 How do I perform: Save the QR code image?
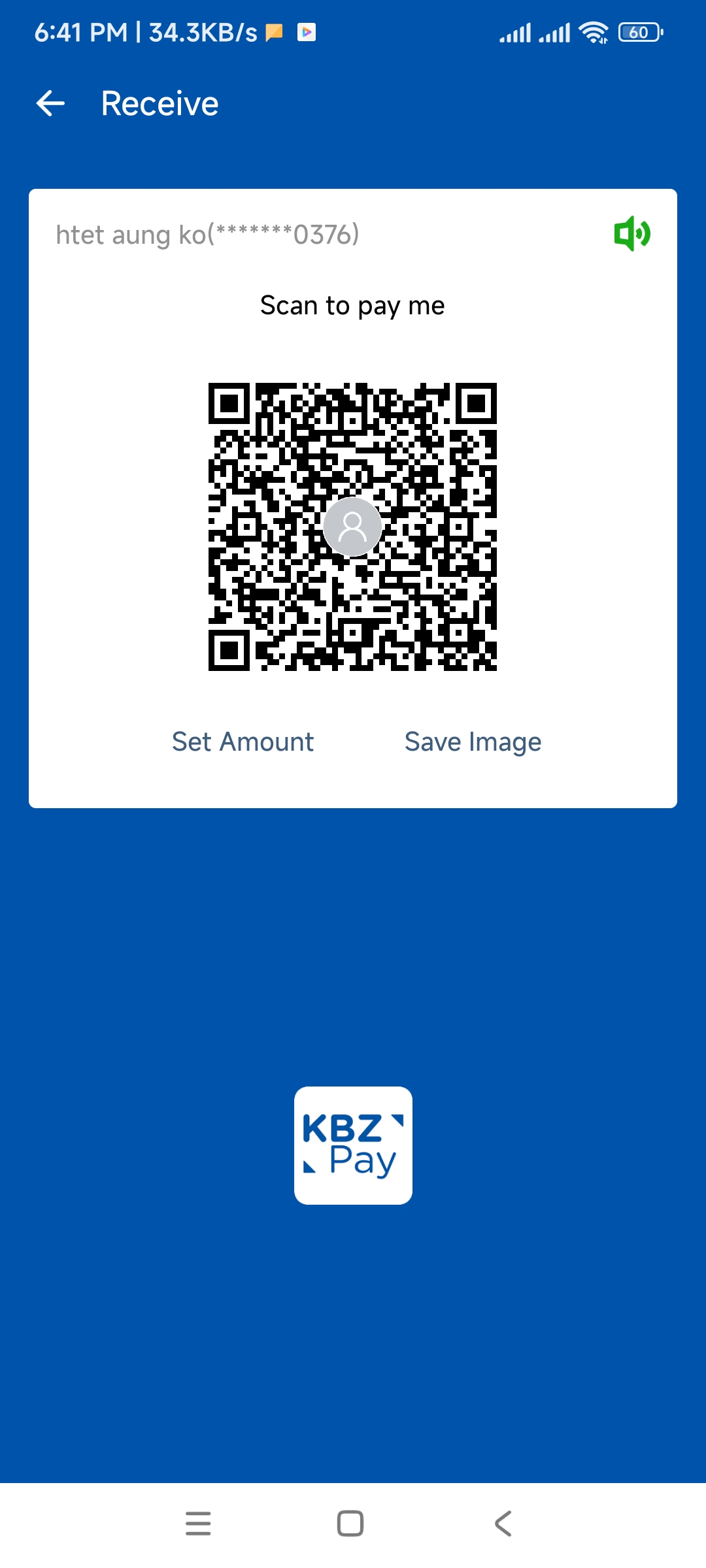(x=473, y=742)
